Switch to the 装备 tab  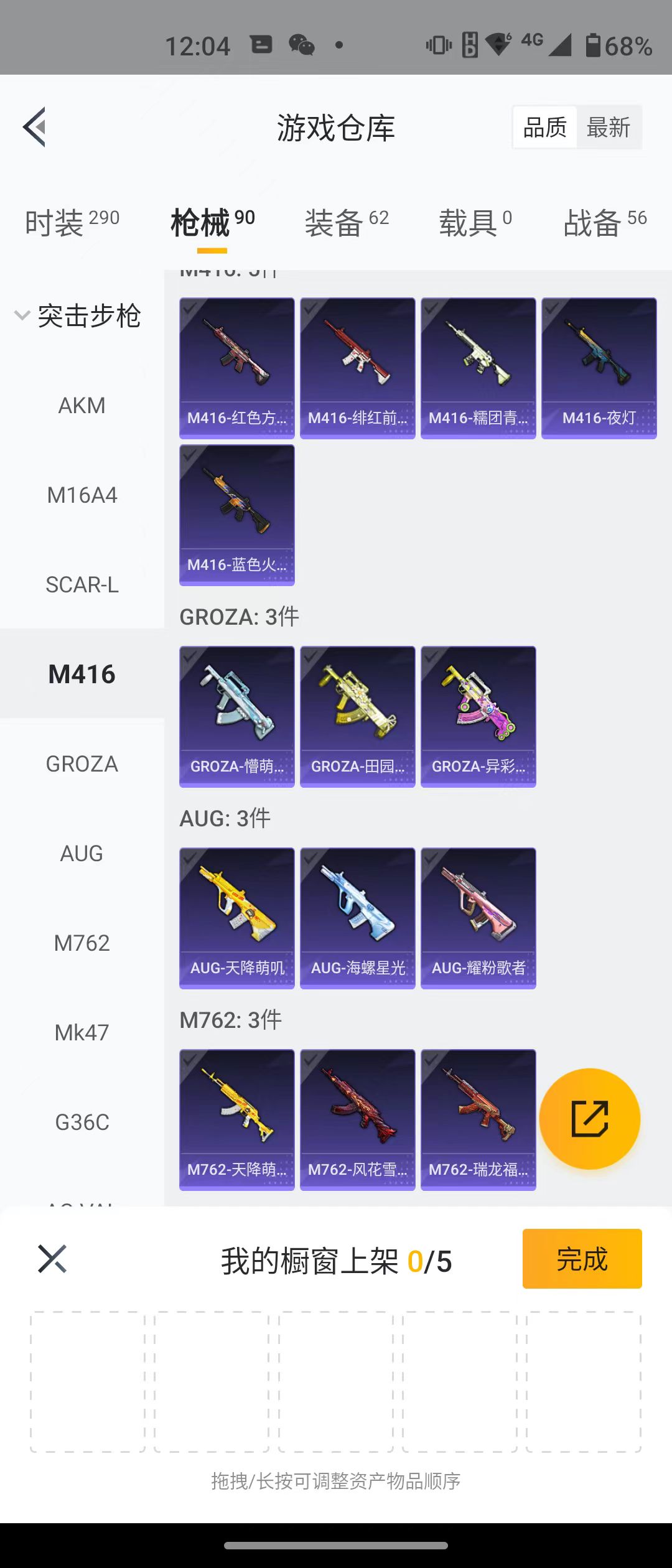[x=346, y=222]
